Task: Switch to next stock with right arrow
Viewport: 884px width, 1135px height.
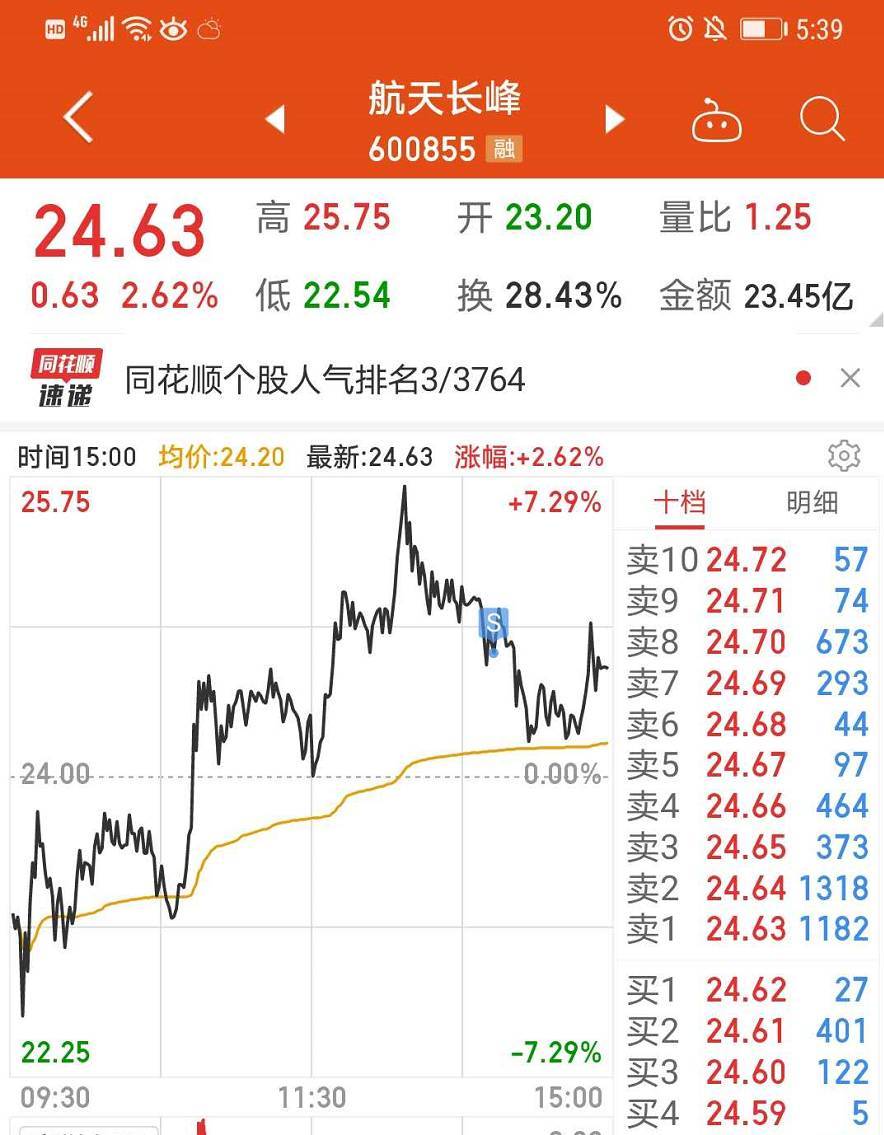Action: 612,118
